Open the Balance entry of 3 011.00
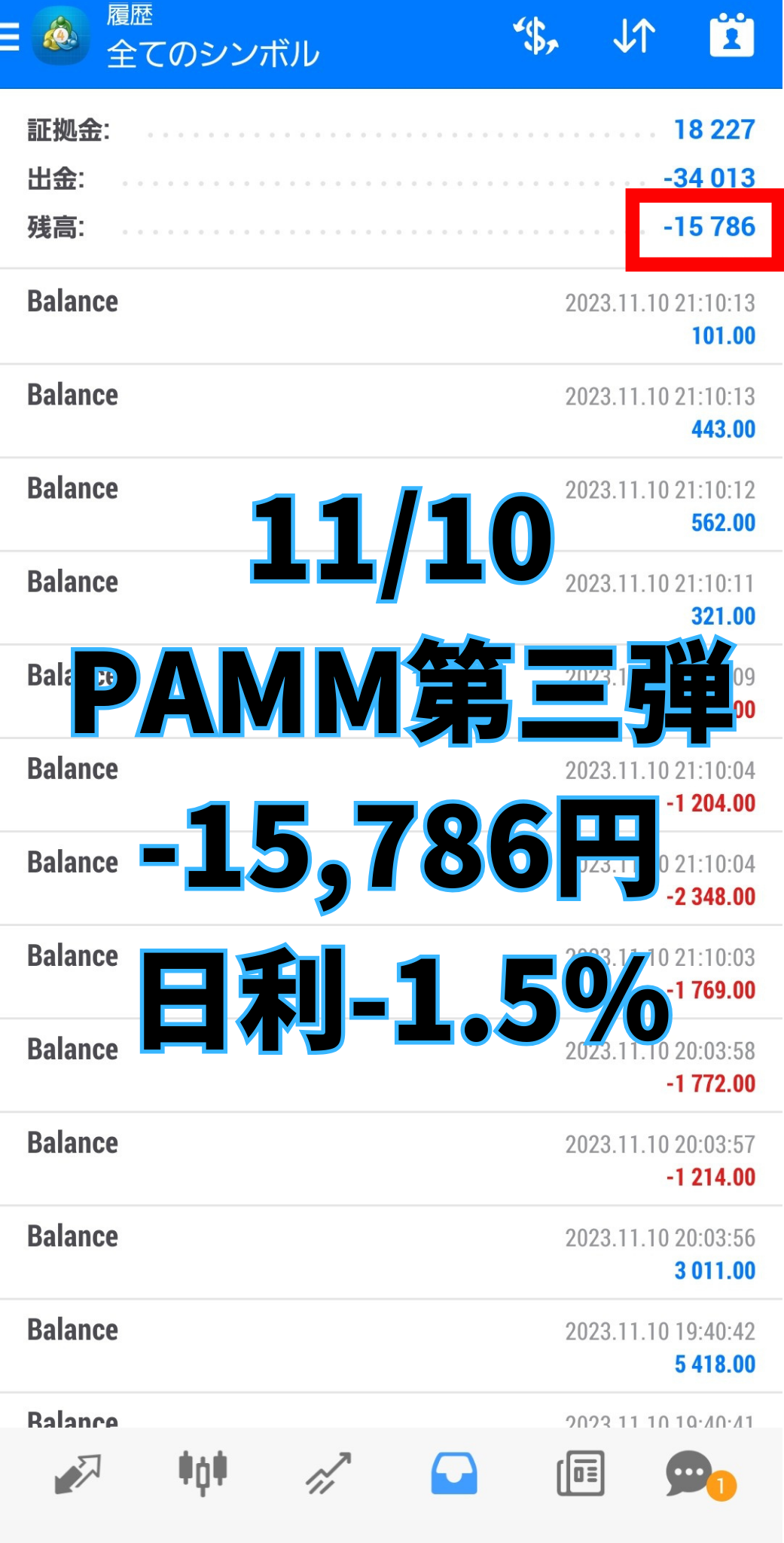Screen dimensions: 784x1543 [x=392, y=1253]
